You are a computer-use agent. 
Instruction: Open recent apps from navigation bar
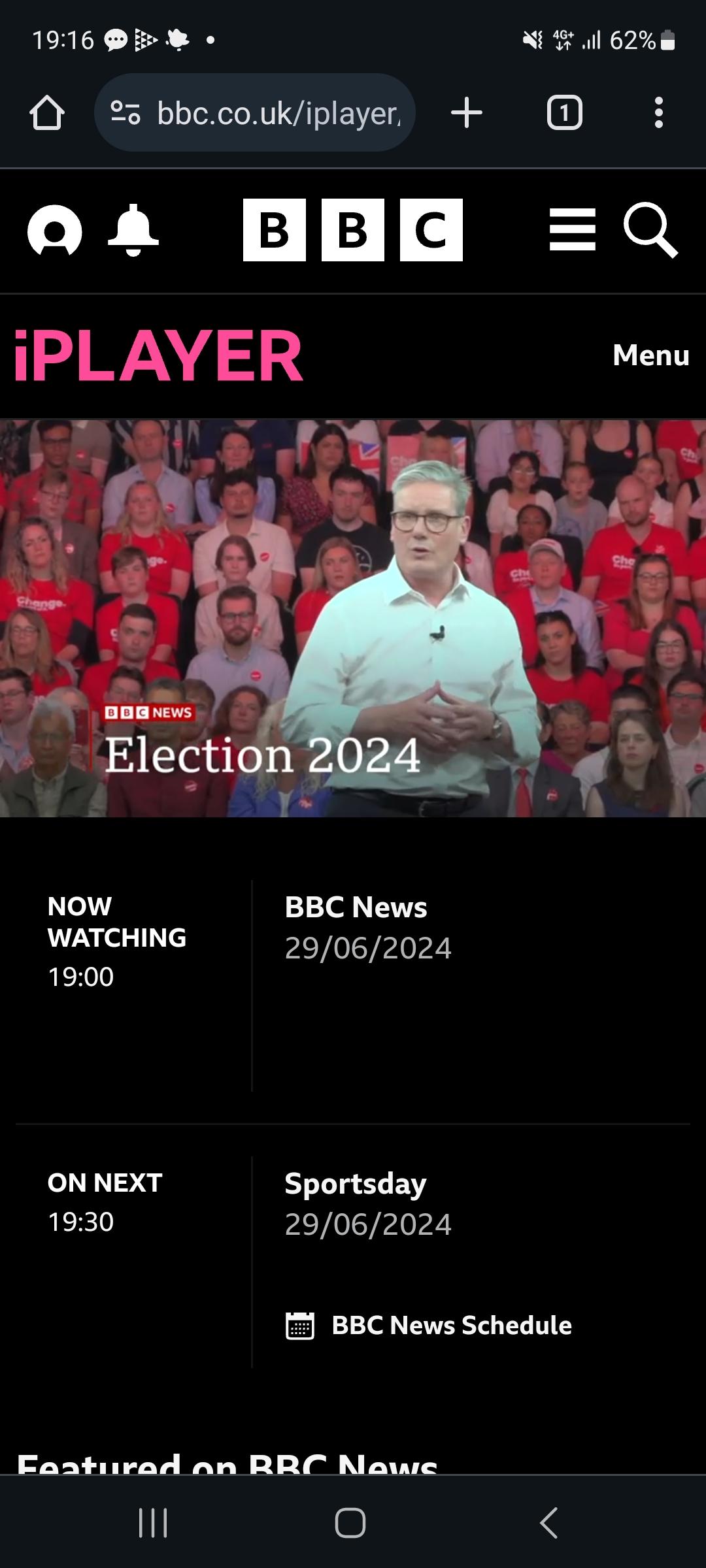tap(154, 1523)
